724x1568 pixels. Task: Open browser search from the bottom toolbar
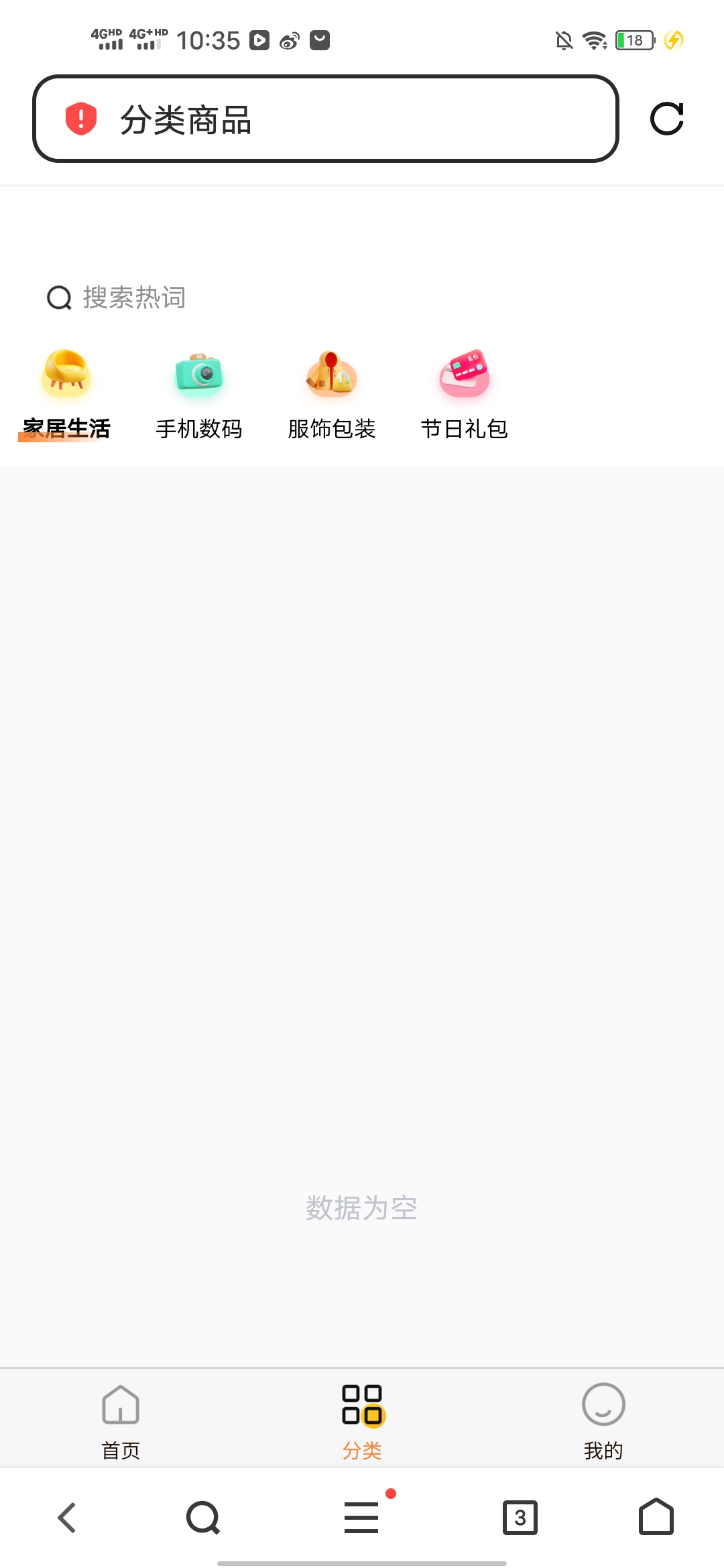point(203,1518)
